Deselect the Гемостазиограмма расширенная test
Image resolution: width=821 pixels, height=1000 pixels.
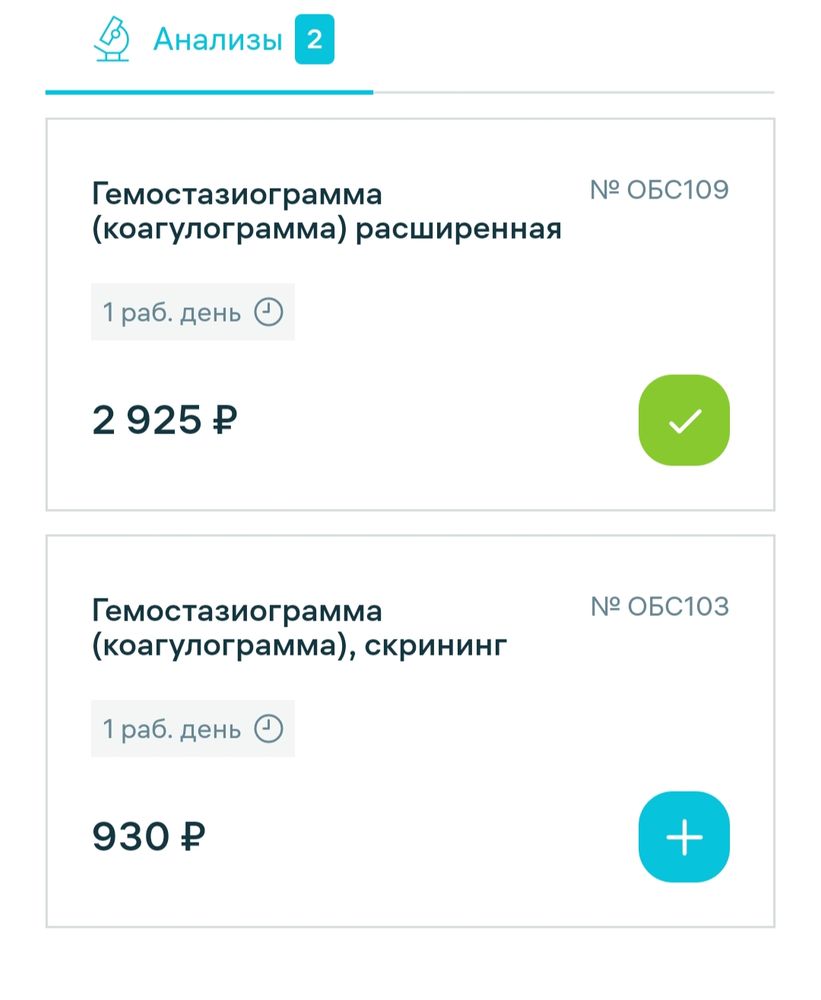tap(684, 420)
